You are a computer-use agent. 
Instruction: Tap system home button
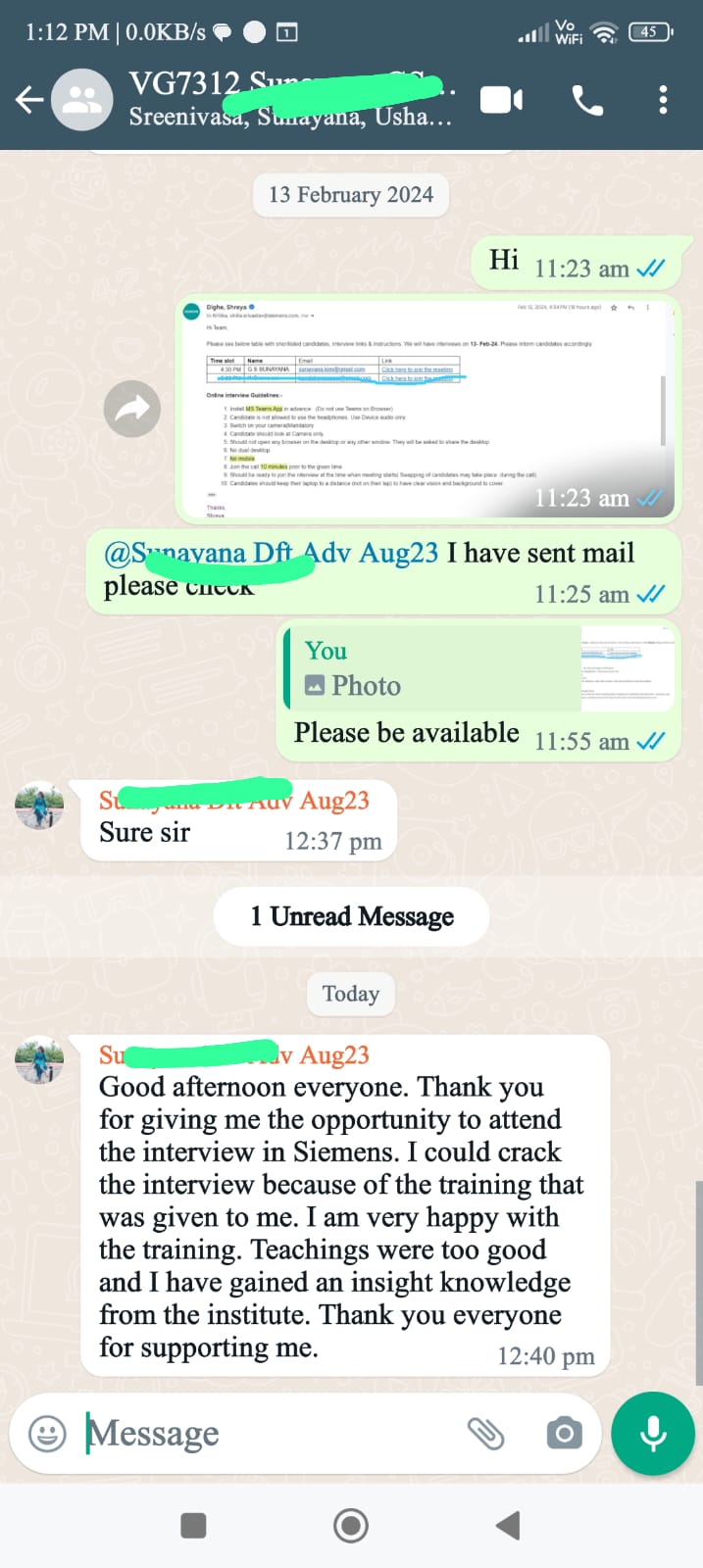point(351,1525)
